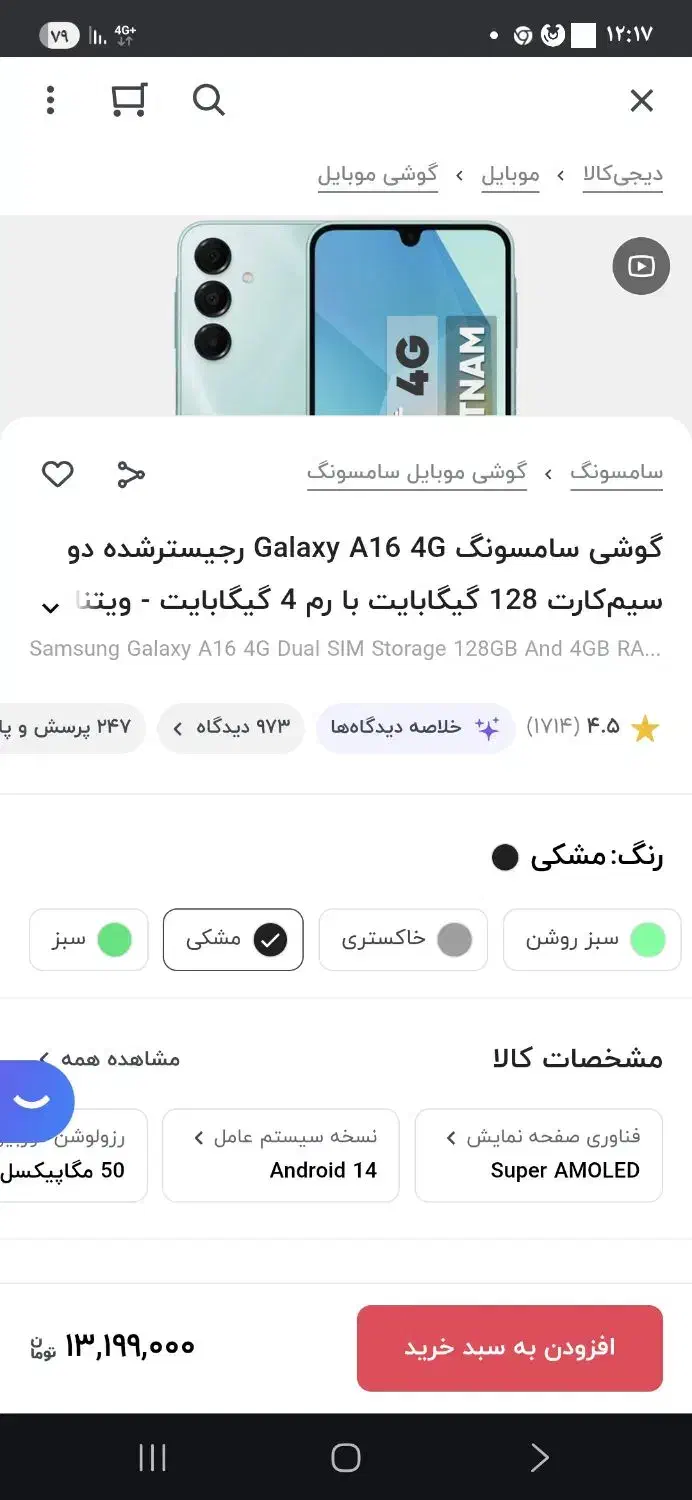The image size is (692, 1500).
Task: Open the گوشی موبایل breadcrumb link
Action: [x=378, y=175]
